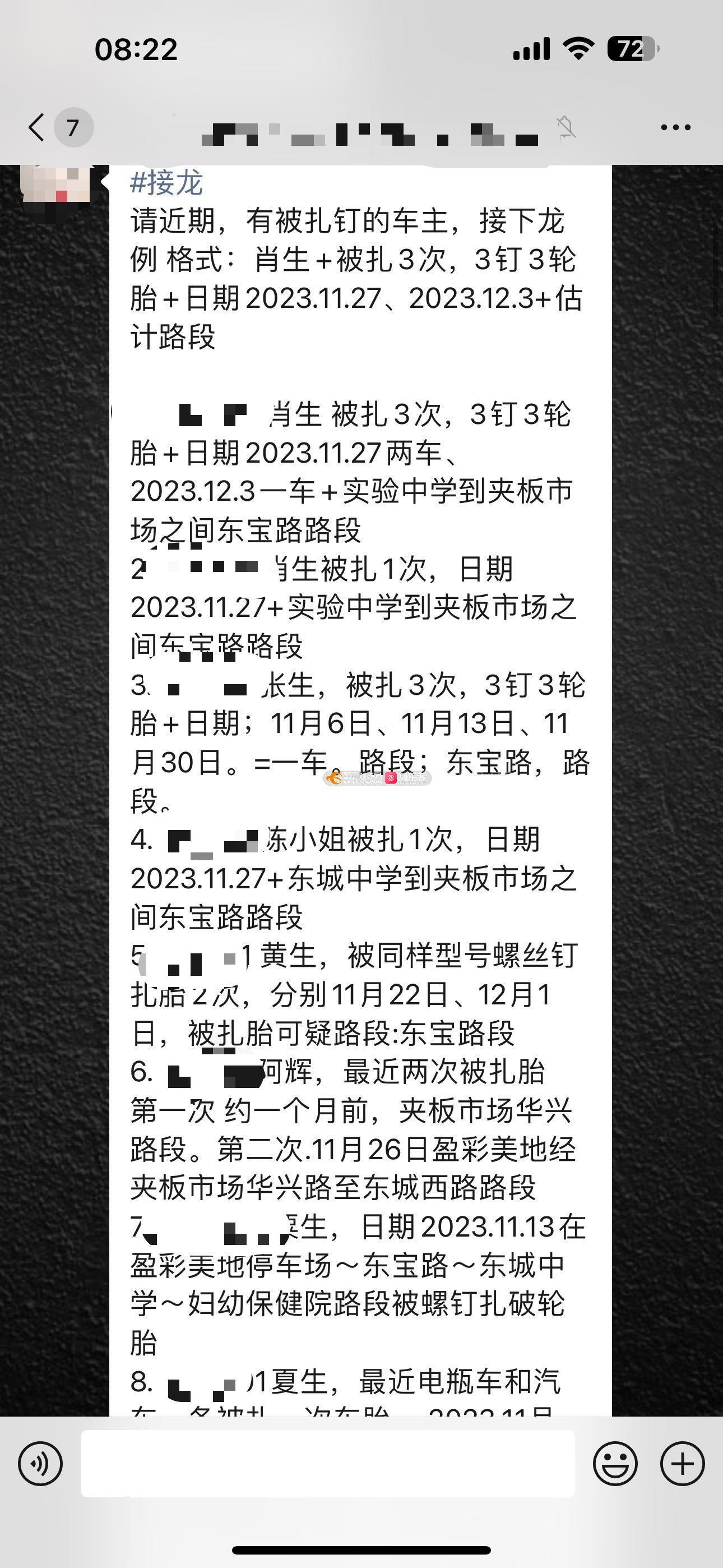The width and height of the screenshot is (723, 1568).
Task: Tap the sender's avatar beside the message
Action: click(55, 185)
